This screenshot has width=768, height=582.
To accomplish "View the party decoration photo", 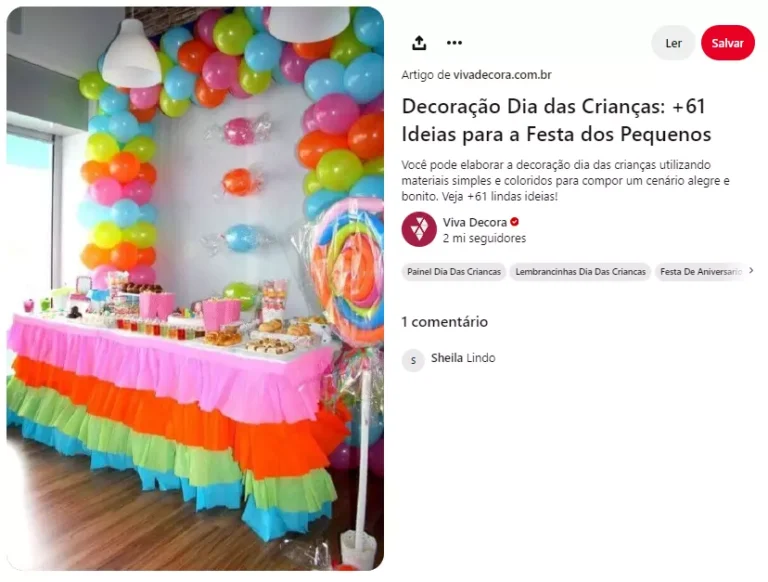I will (195, 289).
